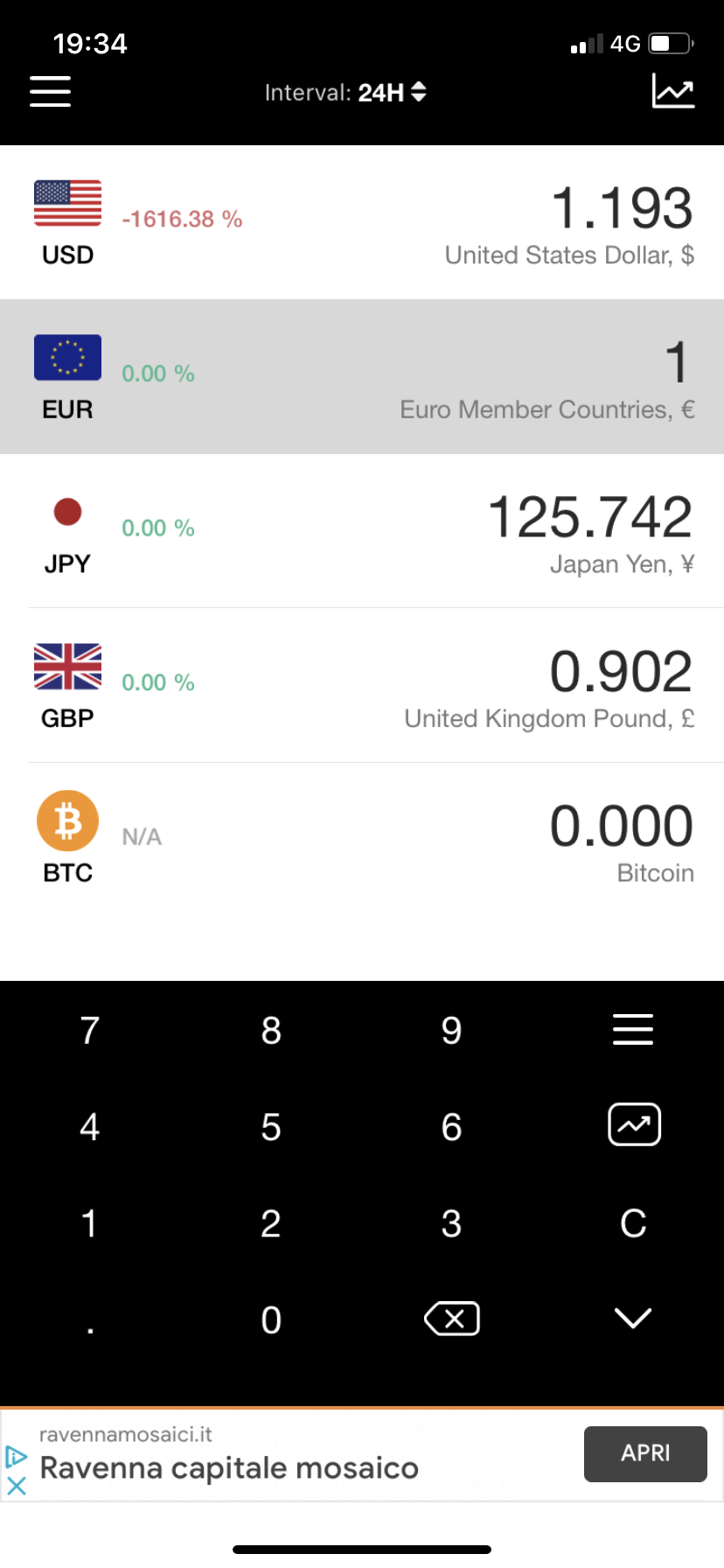The height and width of the screenshot is (1568, 724).
Task: Enter digit 0 on the keypad
Action: tap(271, 1319)
